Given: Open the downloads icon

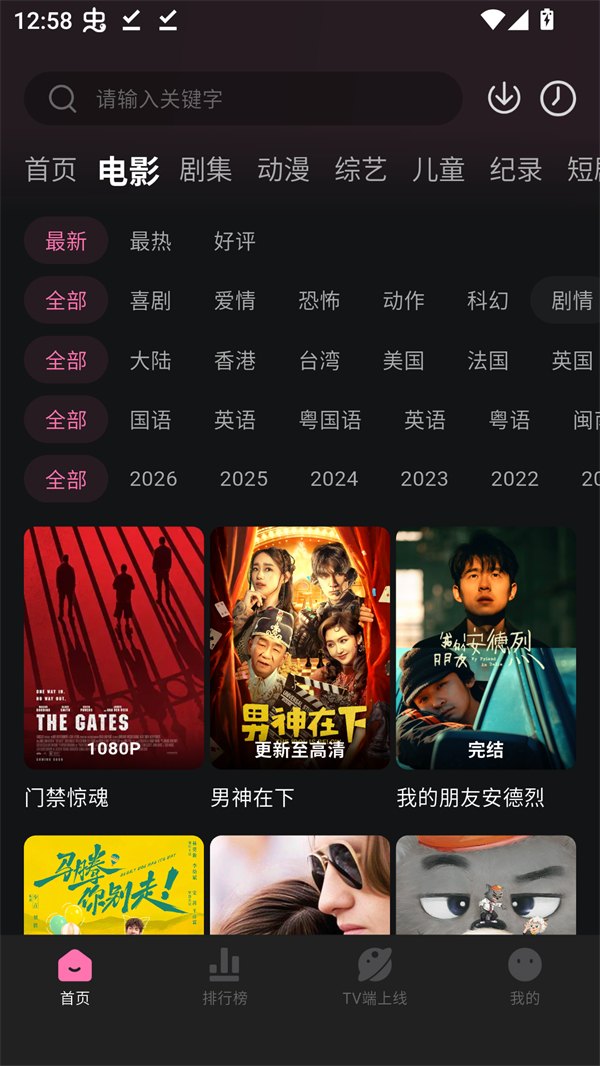Looking at the screenshot, I should (504, 98).
